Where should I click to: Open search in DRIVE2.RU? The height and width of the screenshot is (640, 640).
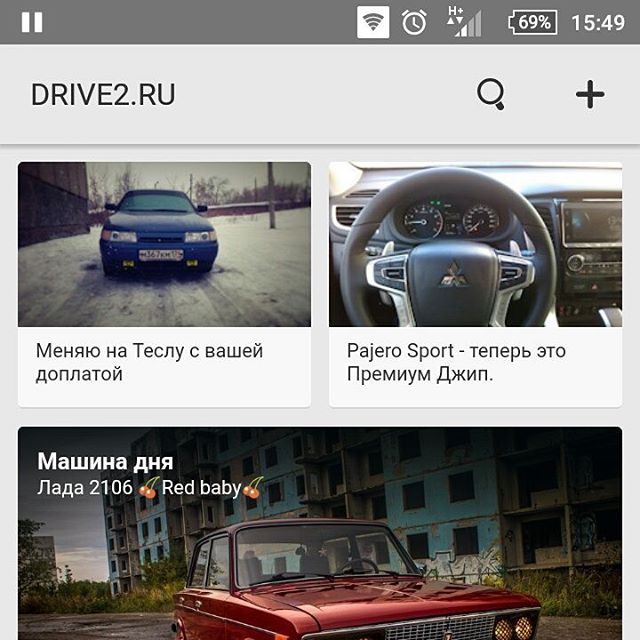(490, 95)
